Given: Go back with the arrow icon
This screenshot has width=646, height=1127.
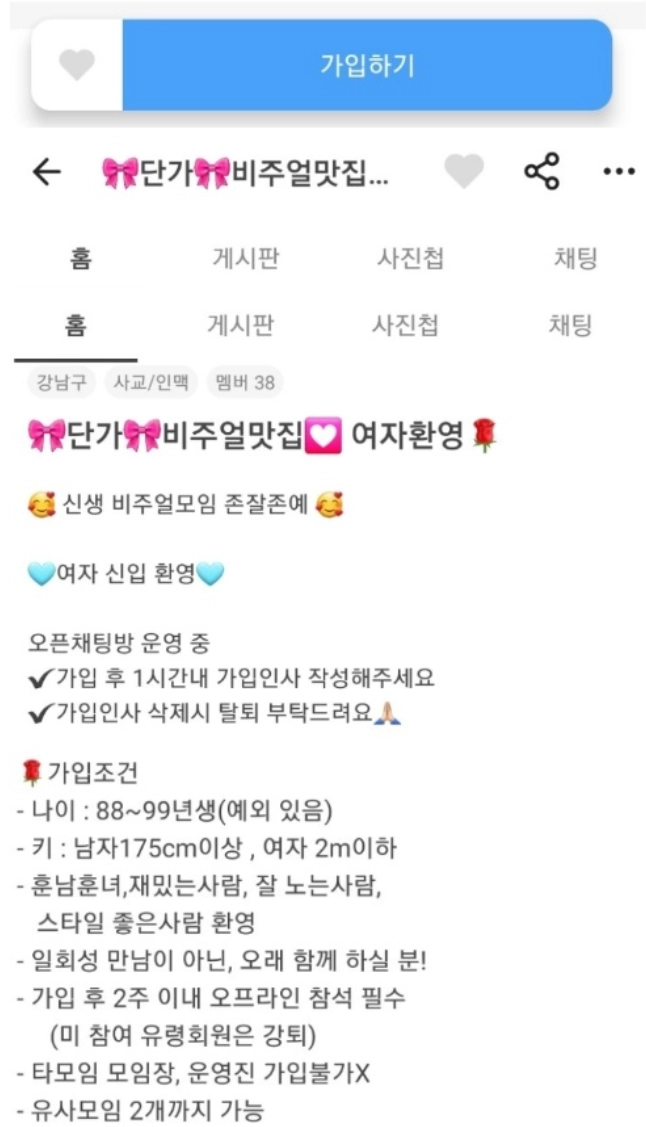Looking at the screenshot, I should pos(46,172).
